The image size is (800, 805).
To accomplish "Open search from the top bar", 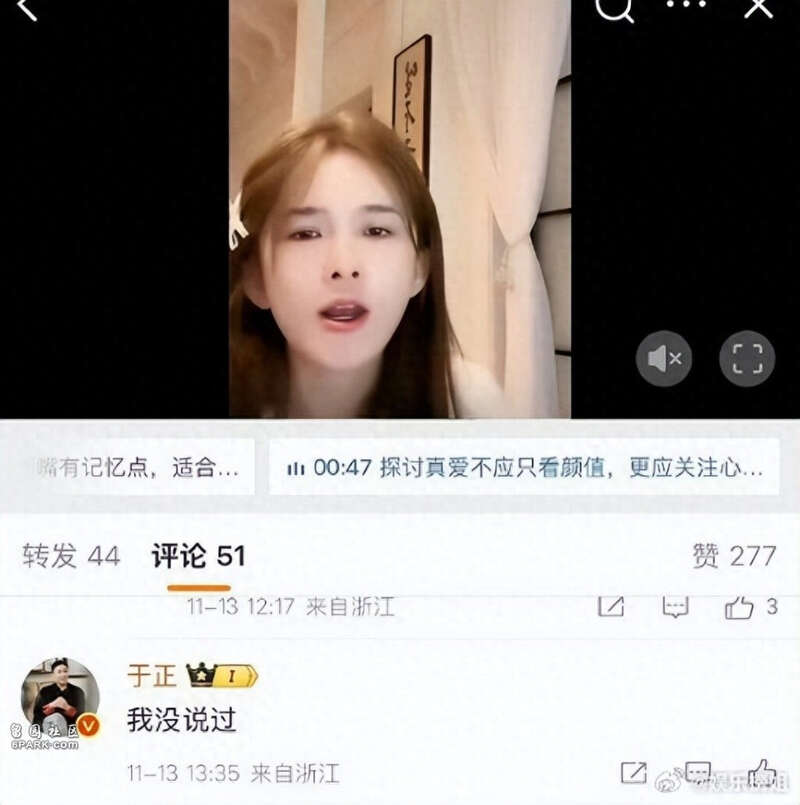I will (x=614, y=8).
